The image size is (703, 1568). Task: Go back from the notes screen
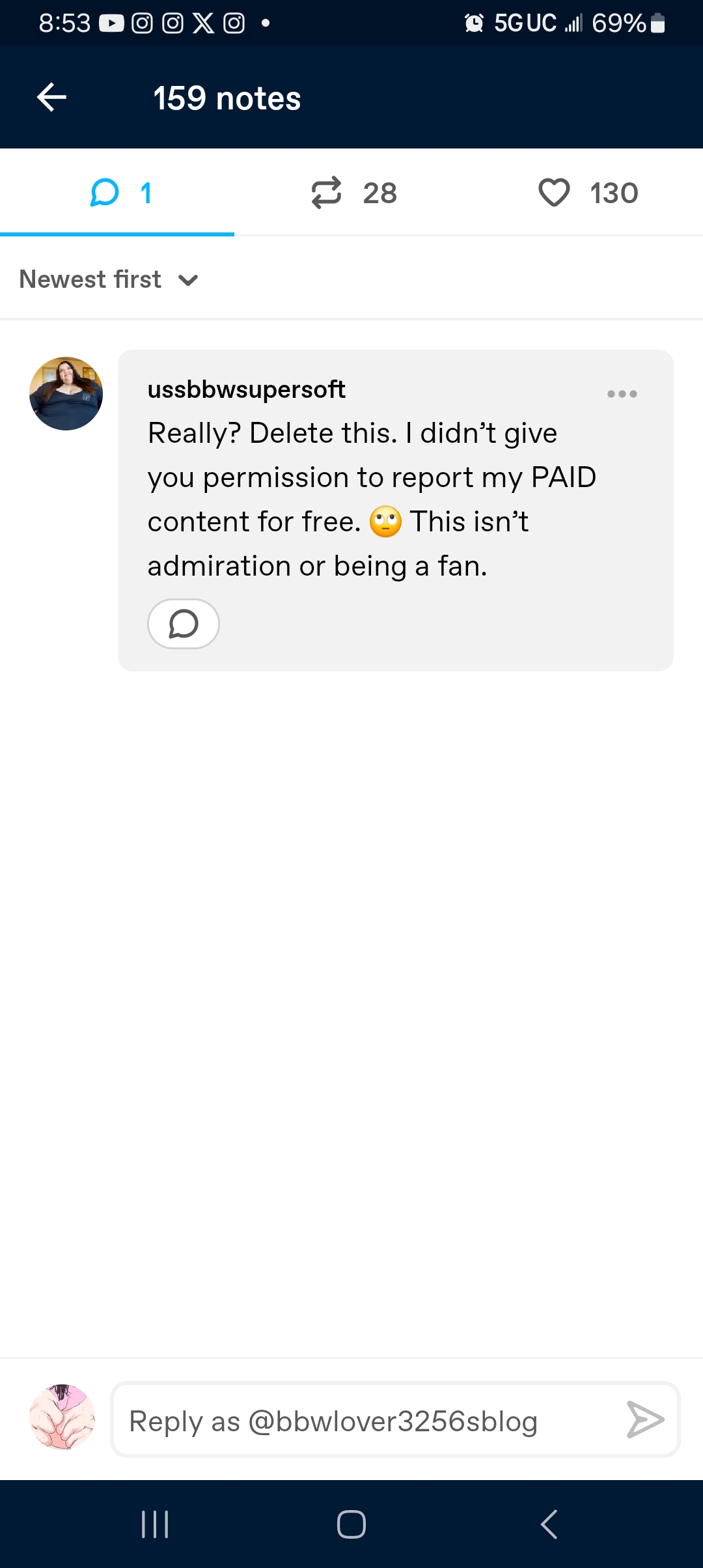(x=52, y=98)
